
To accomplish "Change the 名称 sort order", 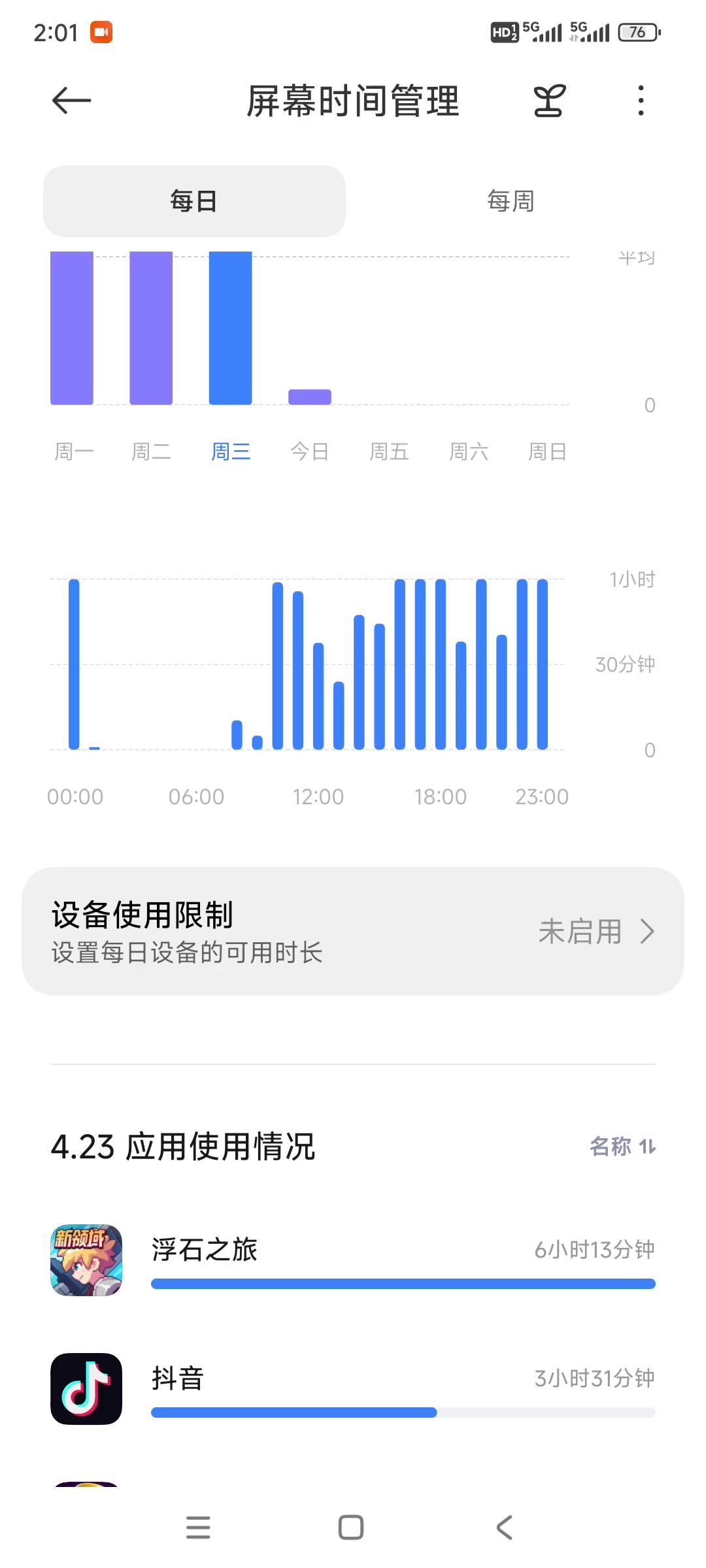I will [x=622, y=1147].
